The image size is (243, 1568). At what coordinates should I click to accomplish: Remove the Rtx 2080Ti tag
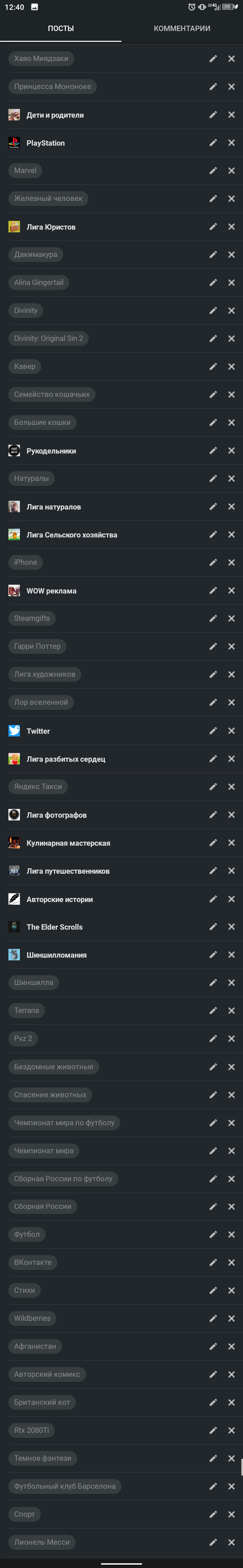coord(232,1430)
